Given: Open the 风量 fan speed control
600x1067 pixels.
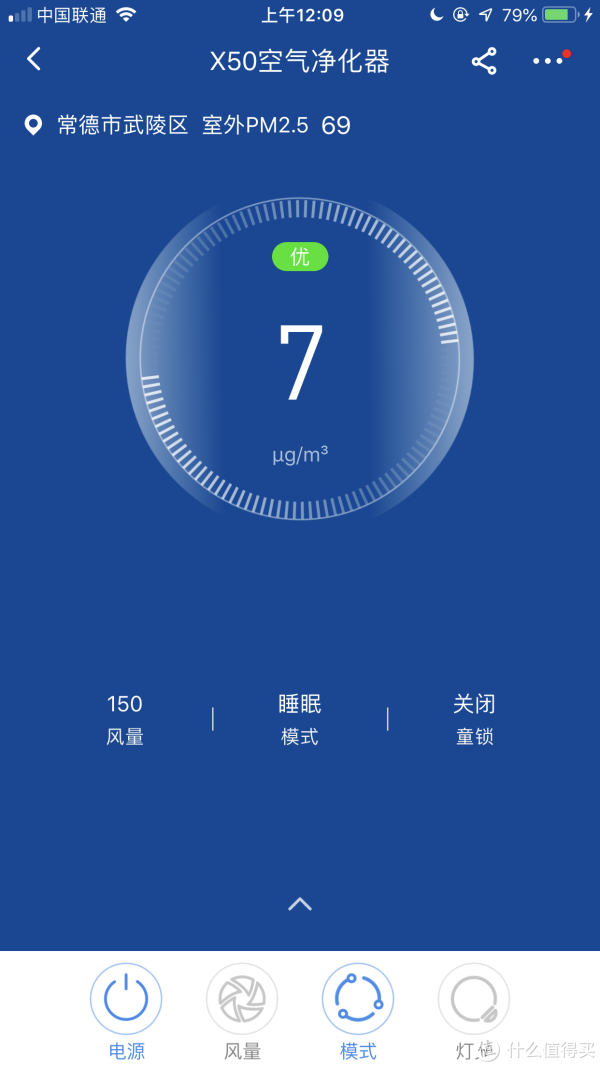Looking at the screenshot, I should click(242, 999).
